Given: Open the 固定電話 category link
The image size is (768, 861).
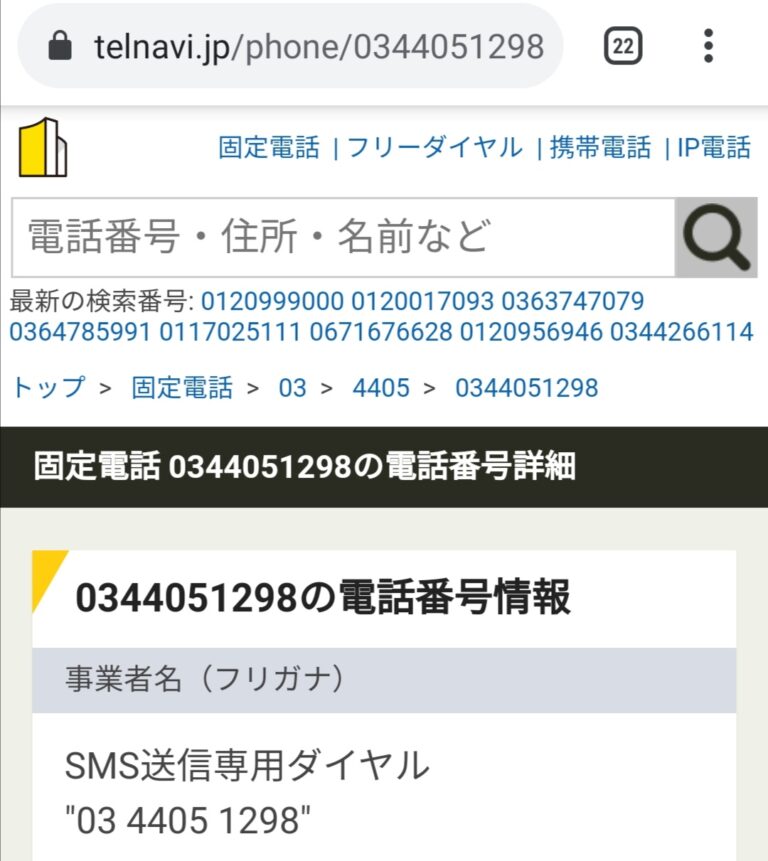Looking at the screenshot, I should pyautogui.click(x=269, y=148).
